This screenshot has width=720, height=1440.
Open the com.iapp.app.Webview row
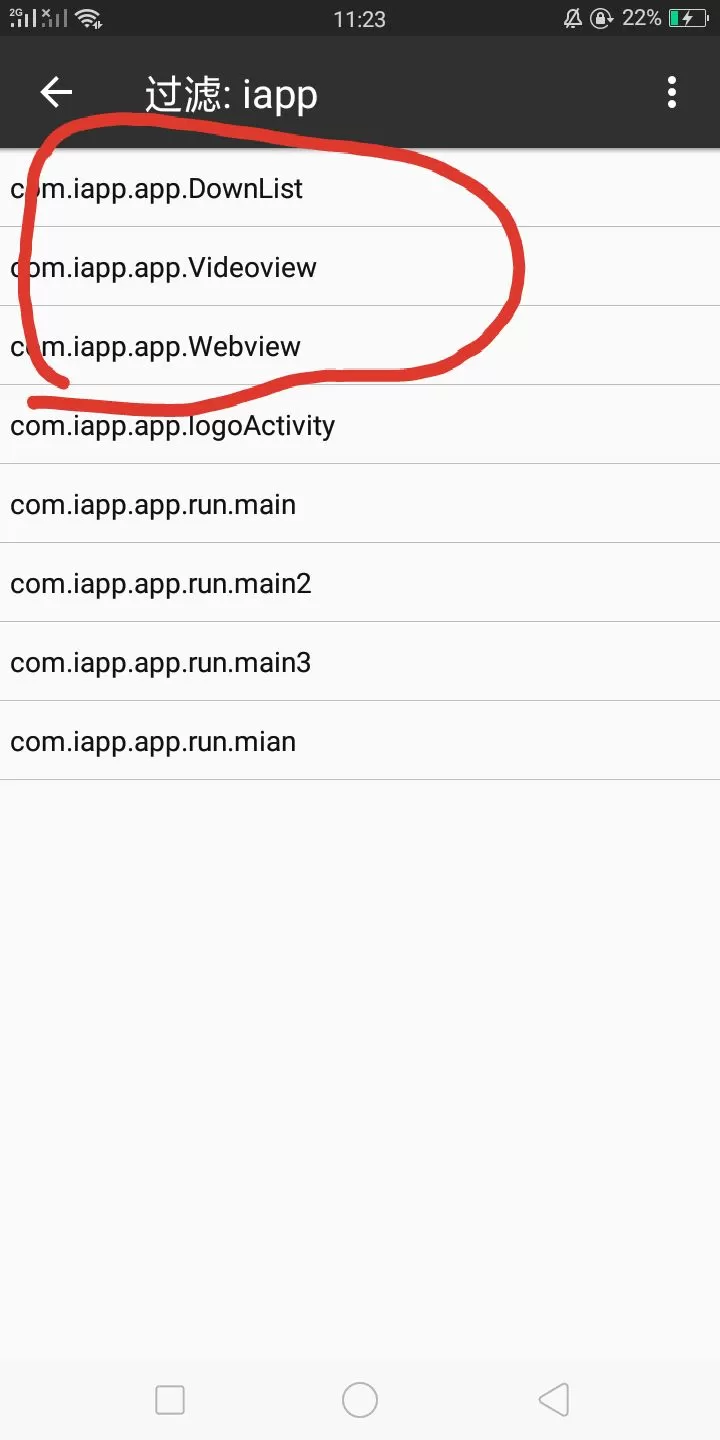360,346
